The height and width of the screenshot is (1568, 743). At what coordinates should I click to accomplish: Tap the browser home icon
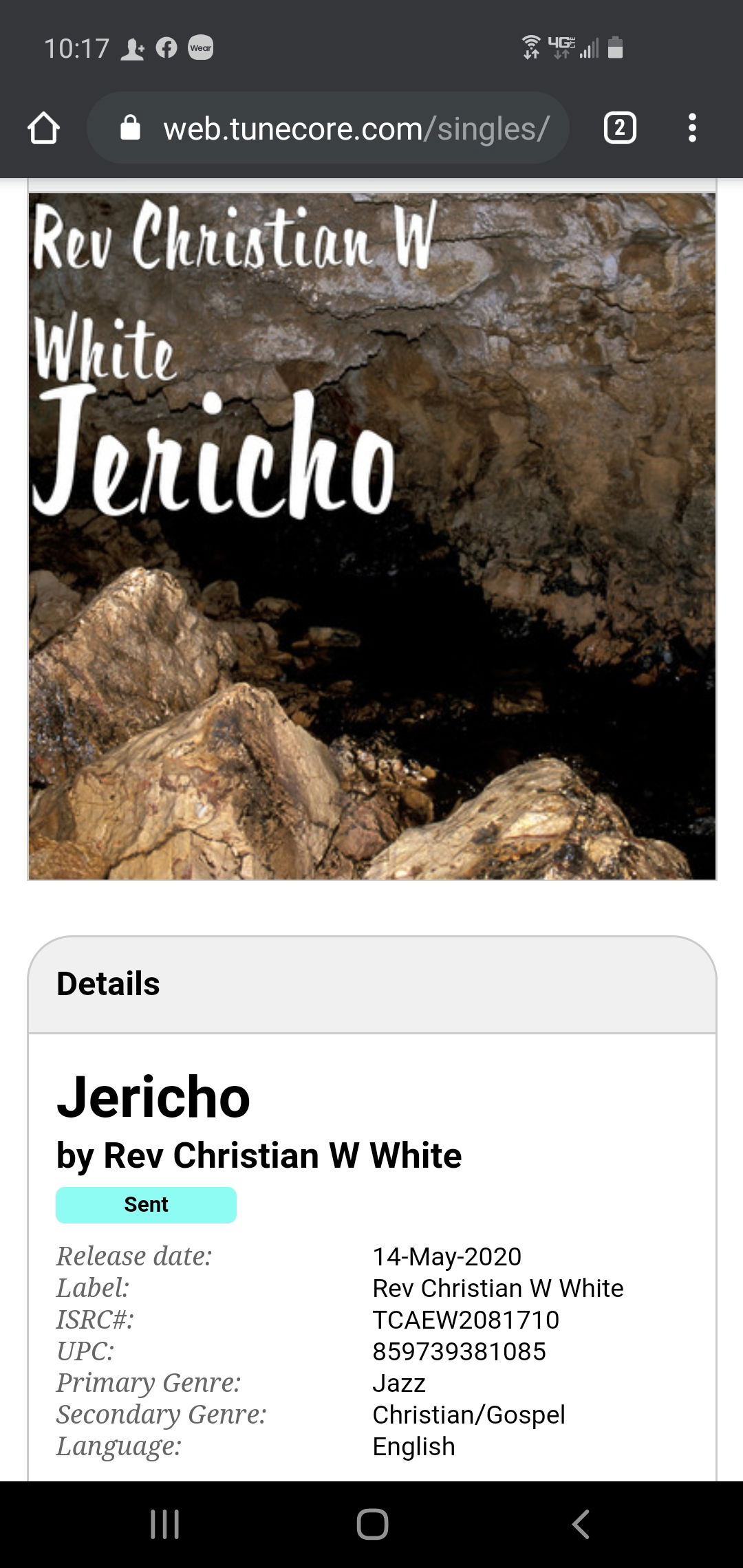(x=43, y=128)
